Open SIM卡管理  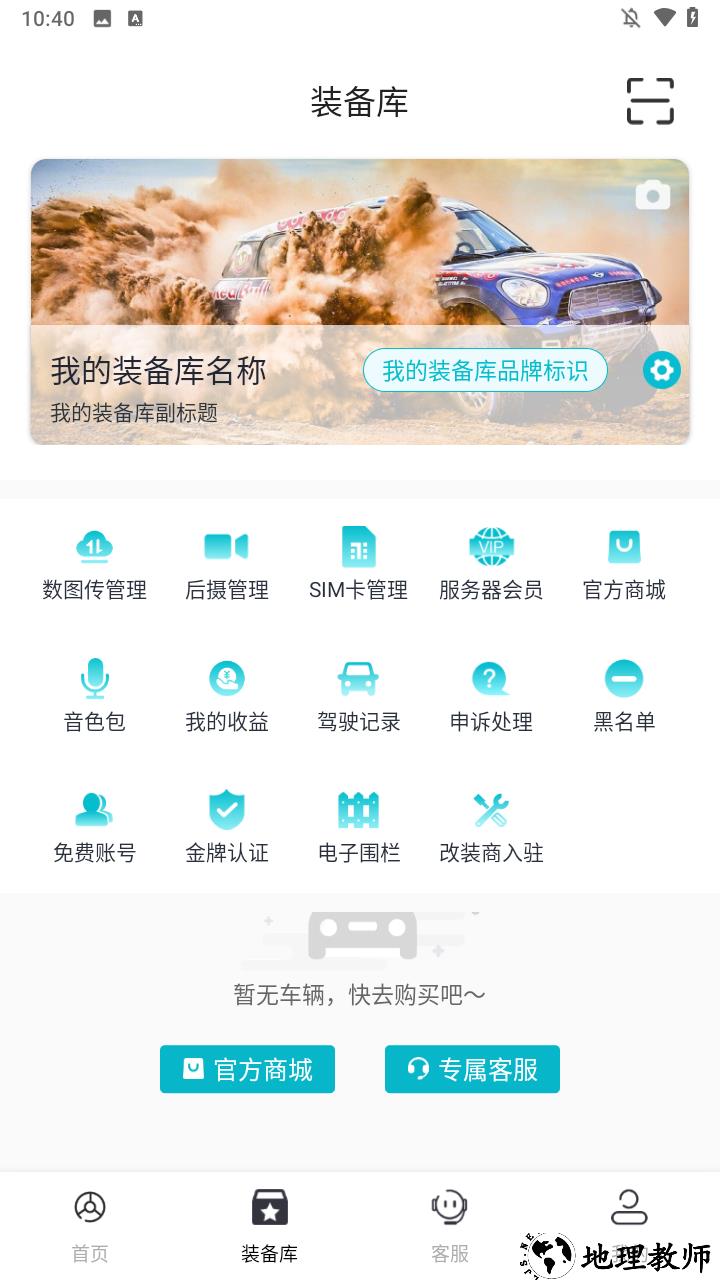coord(358,564)
